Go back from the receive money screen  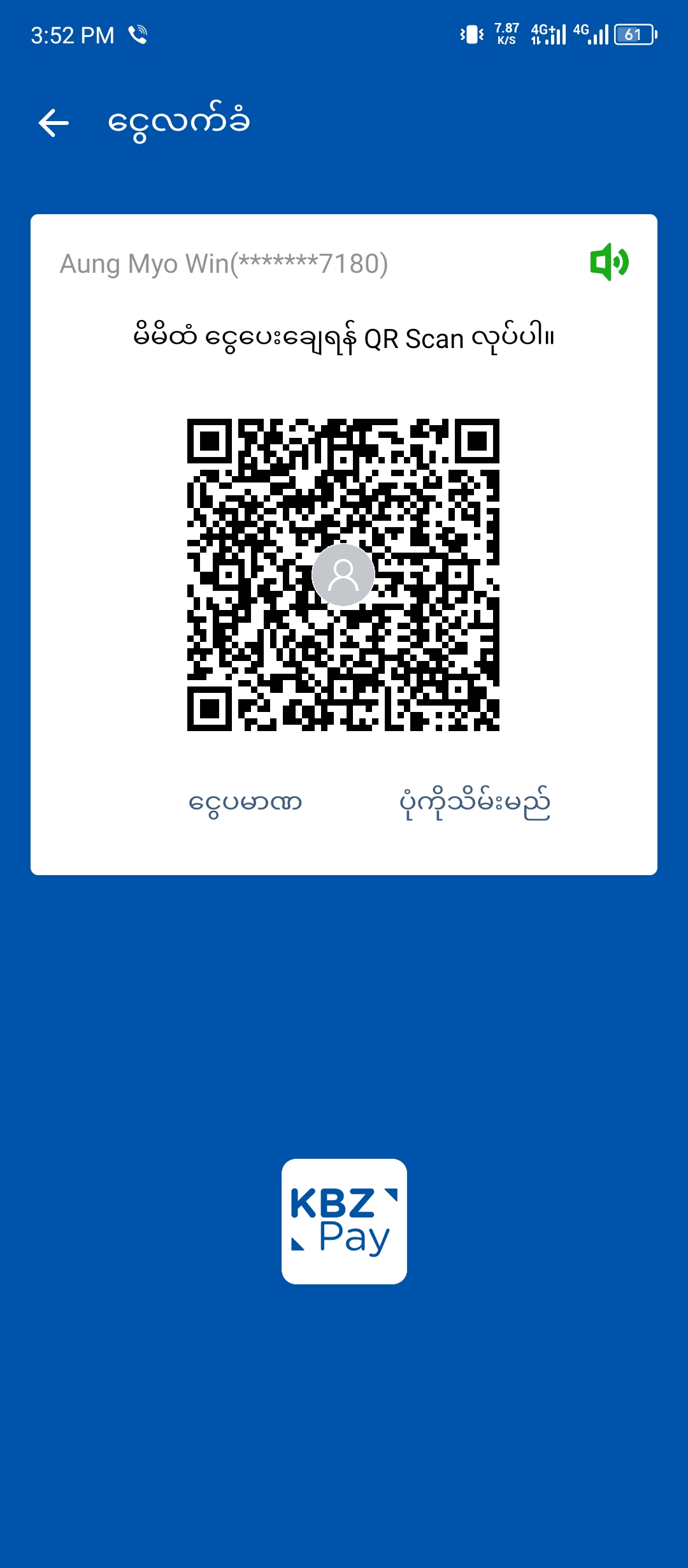point(54,122)
